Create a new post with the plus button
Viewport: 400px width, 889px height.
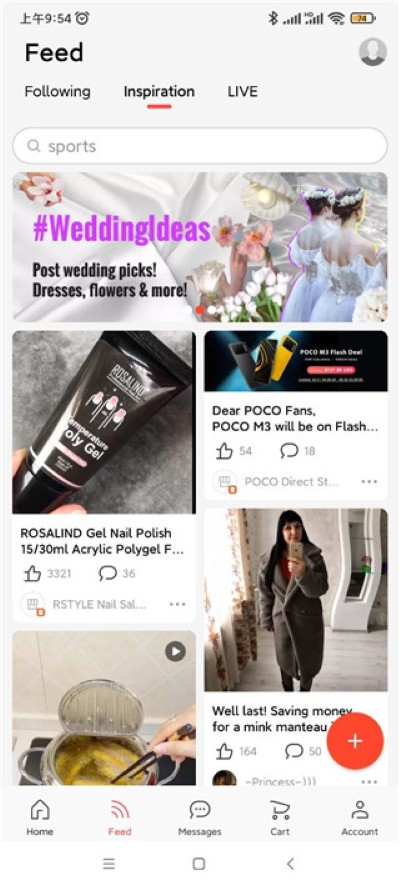pyautogui.click(x=355, y=741)
